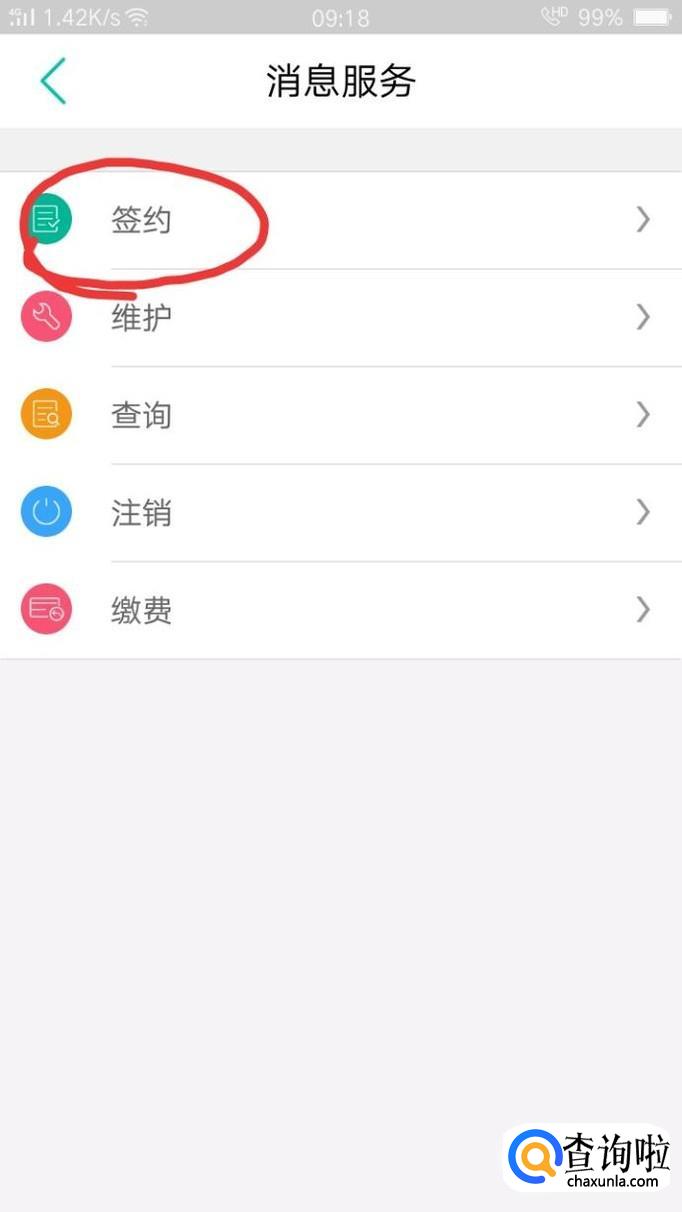
Task: Tap the 缴费 row
Action: tap(340, 609)
